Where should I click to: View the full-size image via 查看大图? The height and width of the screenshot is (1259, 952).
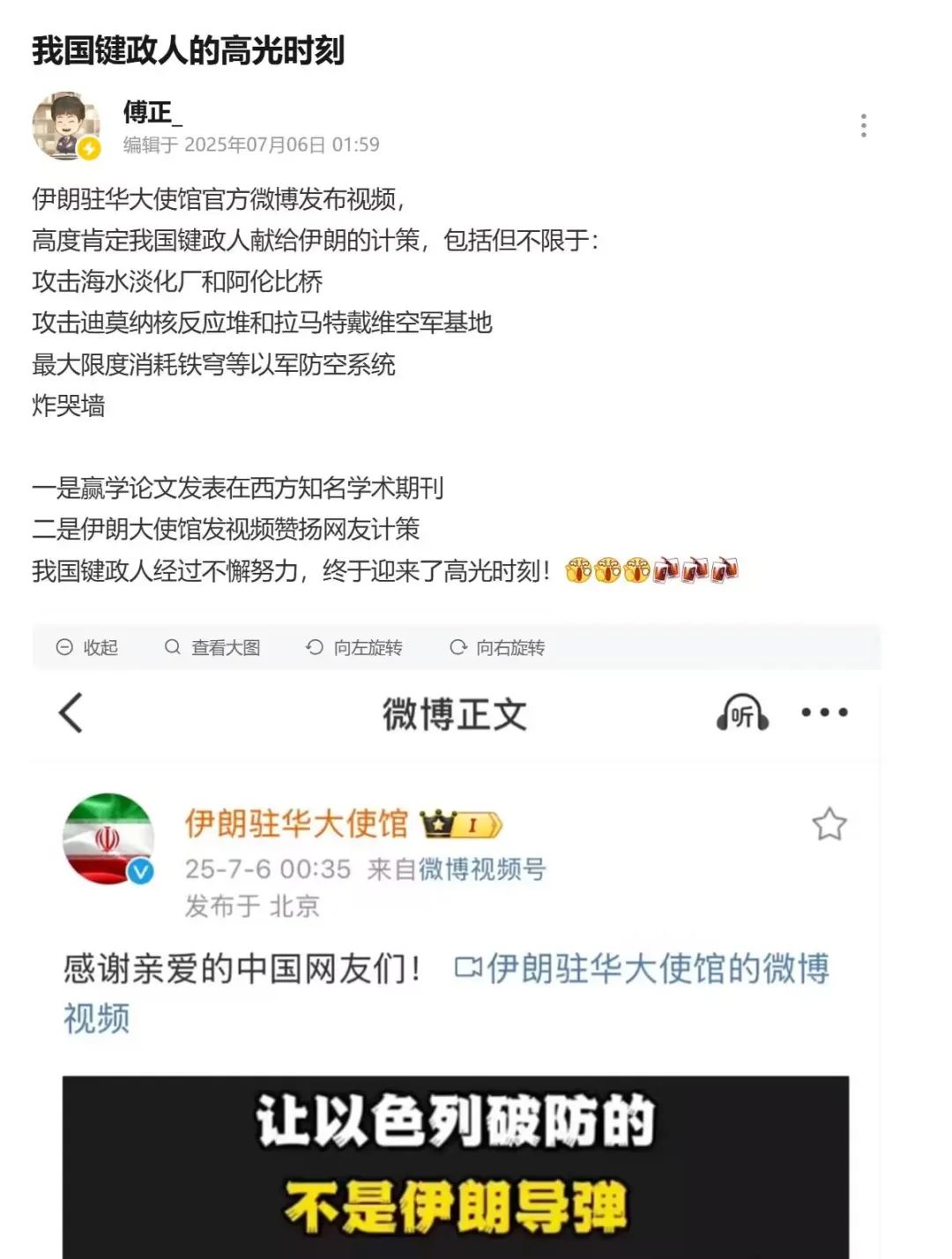212,648
